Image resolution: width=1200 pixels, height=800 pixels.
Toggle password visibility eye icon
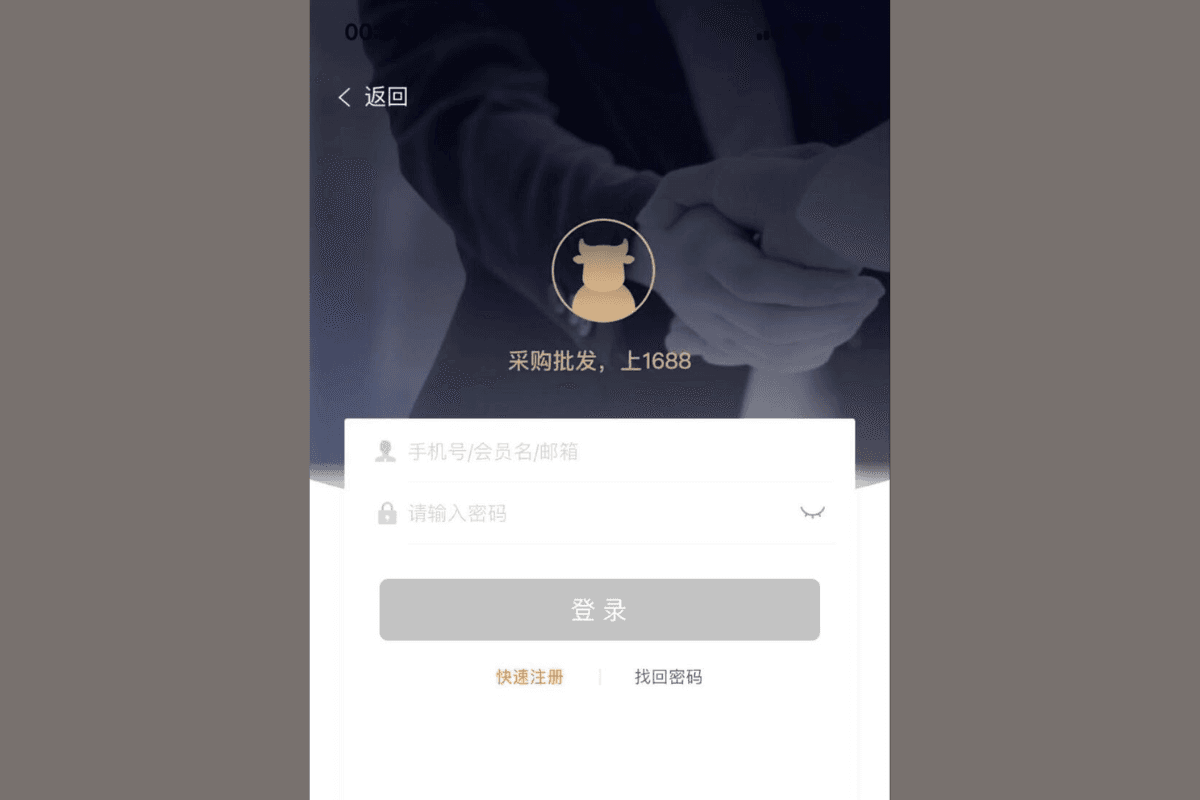click(x=812, y=513)
